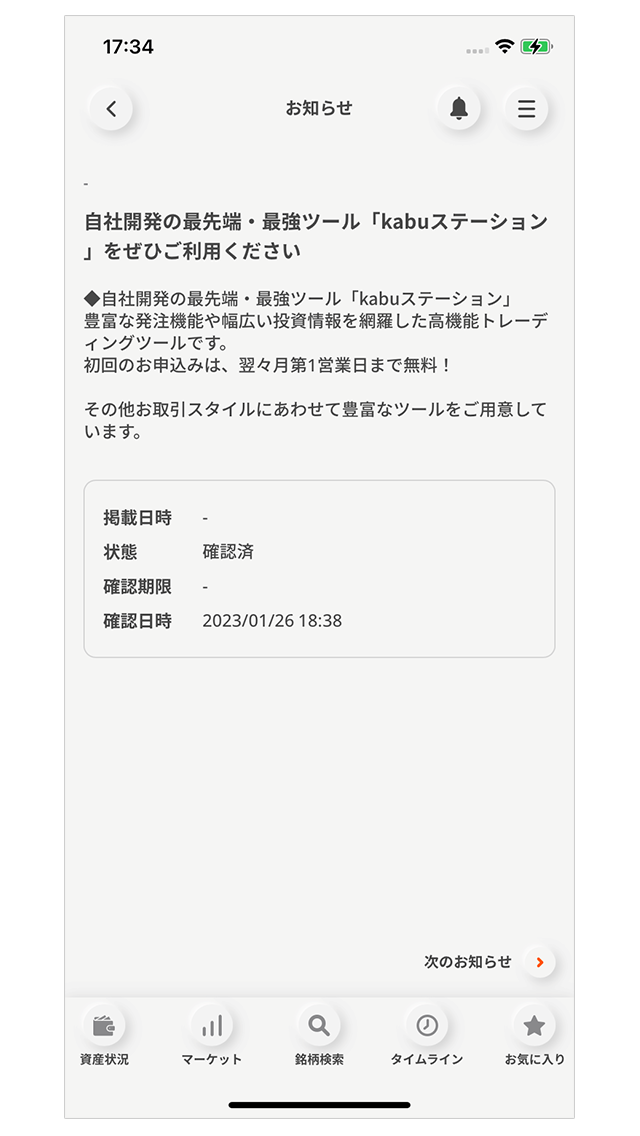Open the notifications bell
The height and width of the screenshot is (1136, 640).
click(459, 109)
